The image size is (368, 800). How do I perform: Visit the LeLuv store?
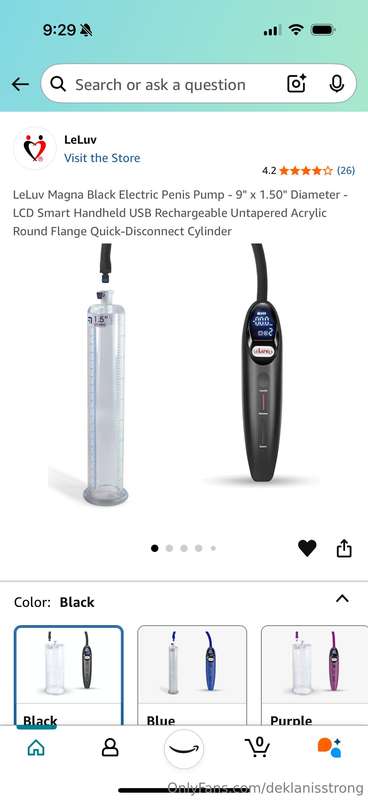(x=102, y=158)
